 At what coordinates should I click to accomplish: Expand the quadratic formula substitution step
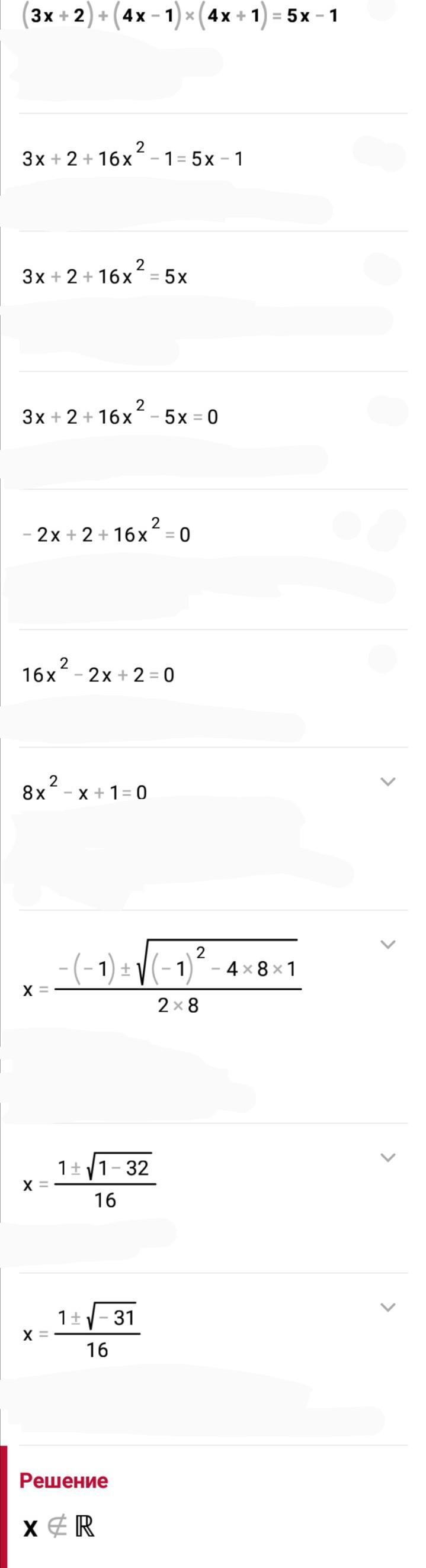pos(387,944)
